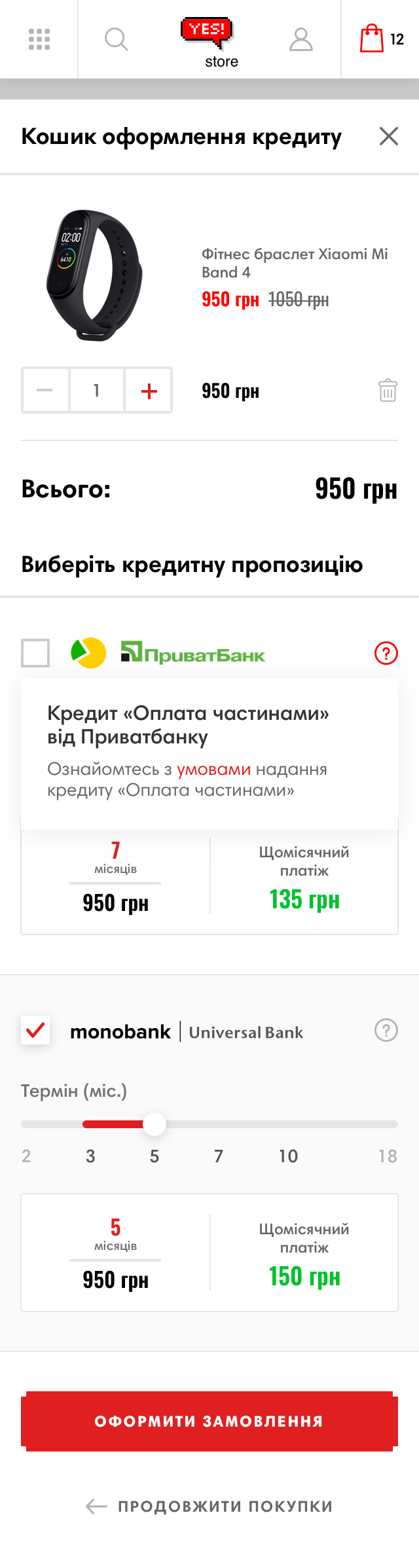Viewport: 419px width, 1568px height.
Task: Tap ОФОРМИТИ ЗАМОВЛЕННЯ to place order
Action: [x=209, y=1421]
